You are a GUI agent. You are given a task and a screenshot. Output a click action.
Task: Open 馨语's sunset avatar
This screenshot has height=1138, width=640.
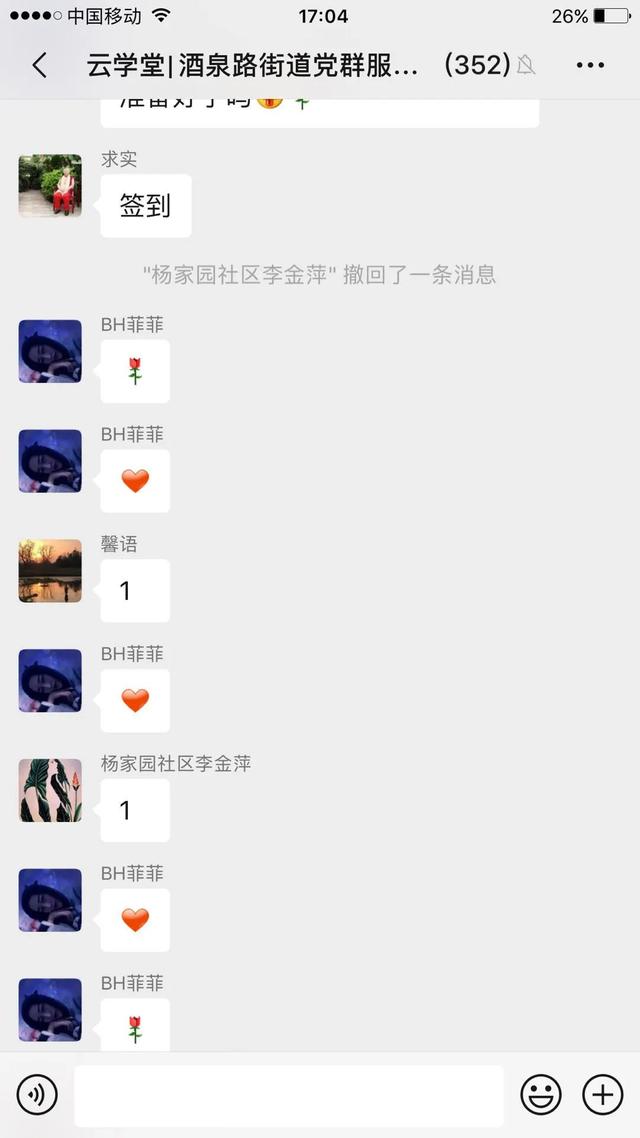click(x=50, y=571)
